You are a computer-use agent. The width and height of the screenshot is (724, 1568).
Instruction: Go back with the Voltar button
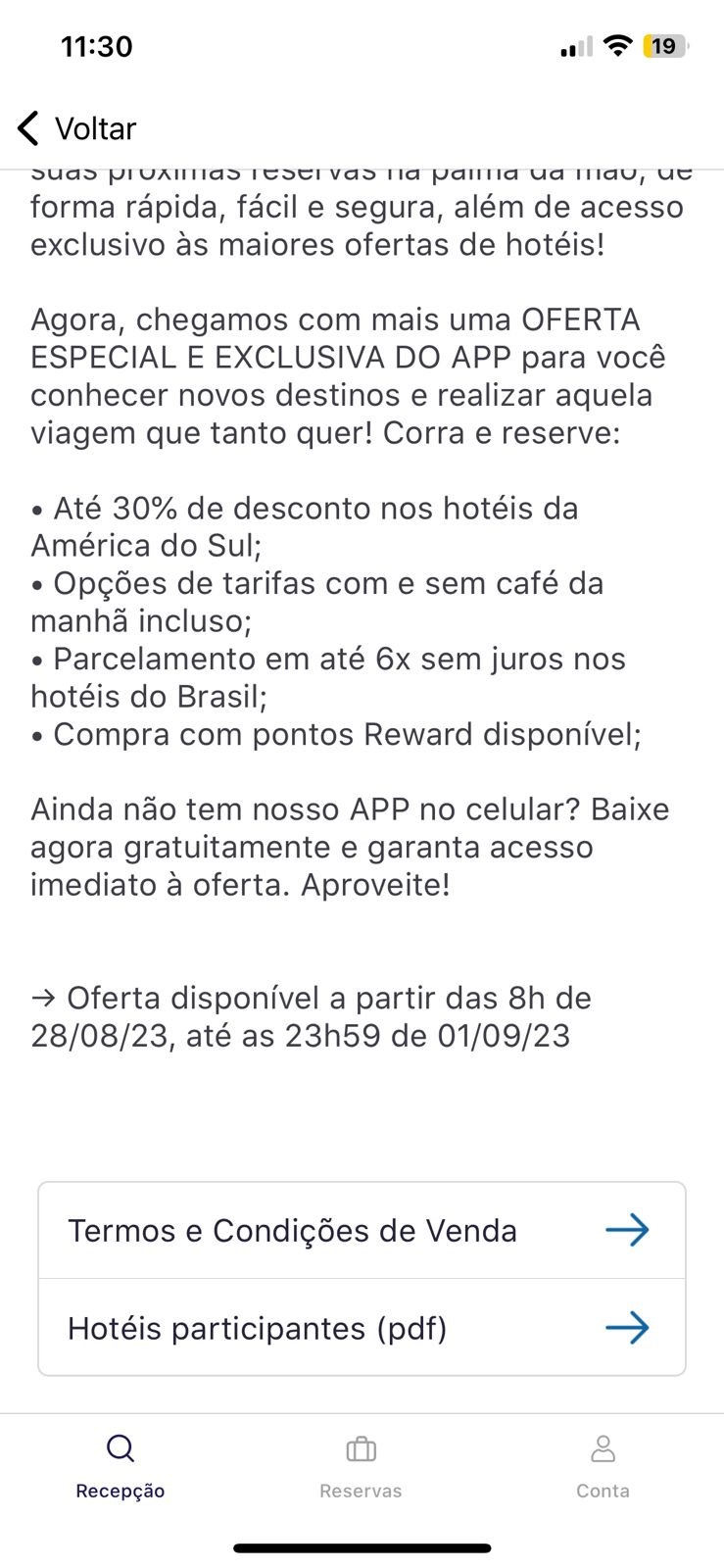(x=76, y=128)
